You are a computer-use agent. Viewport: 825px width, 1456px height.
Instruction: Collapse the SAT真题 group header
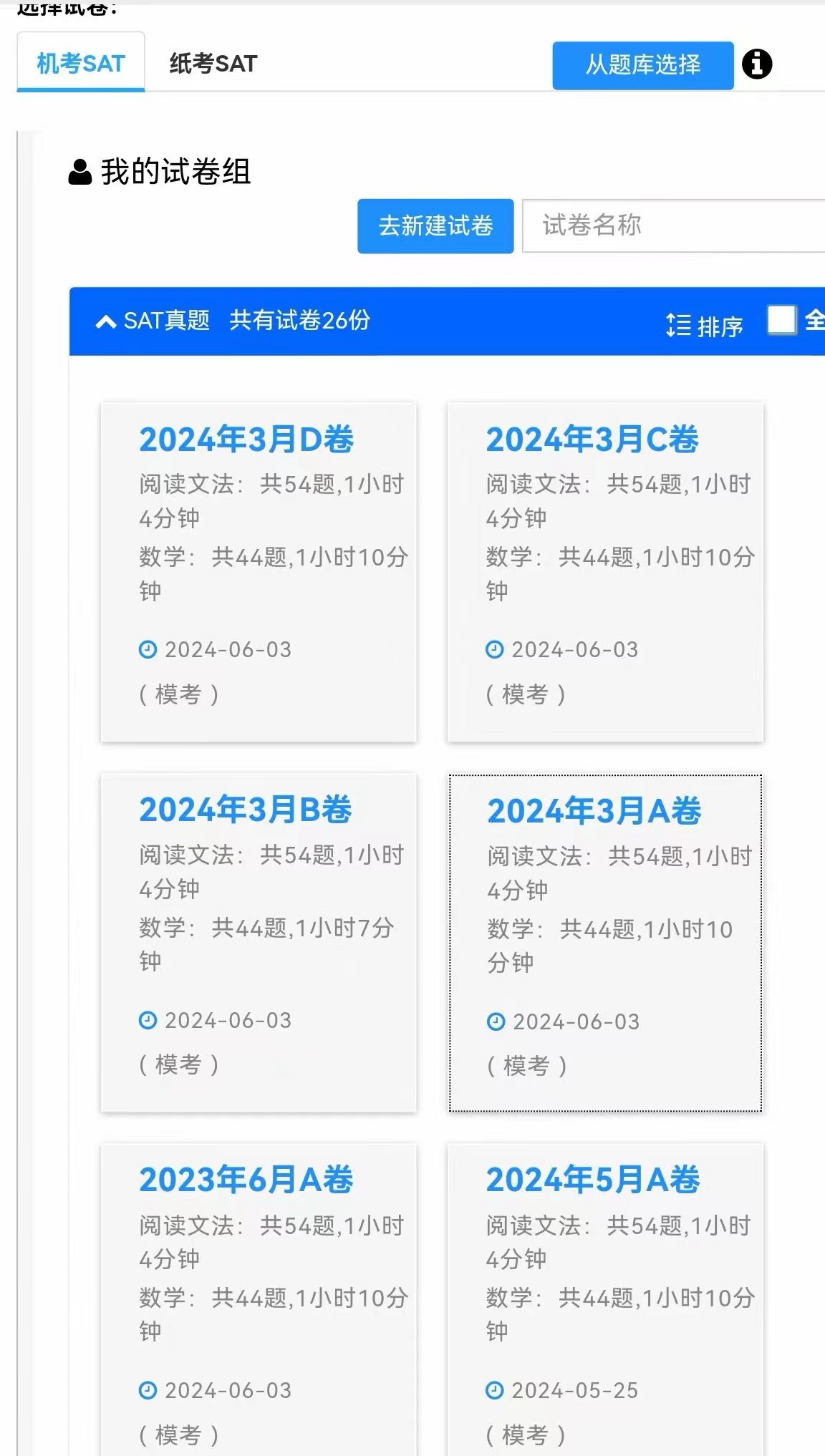(x=106, y=321)
